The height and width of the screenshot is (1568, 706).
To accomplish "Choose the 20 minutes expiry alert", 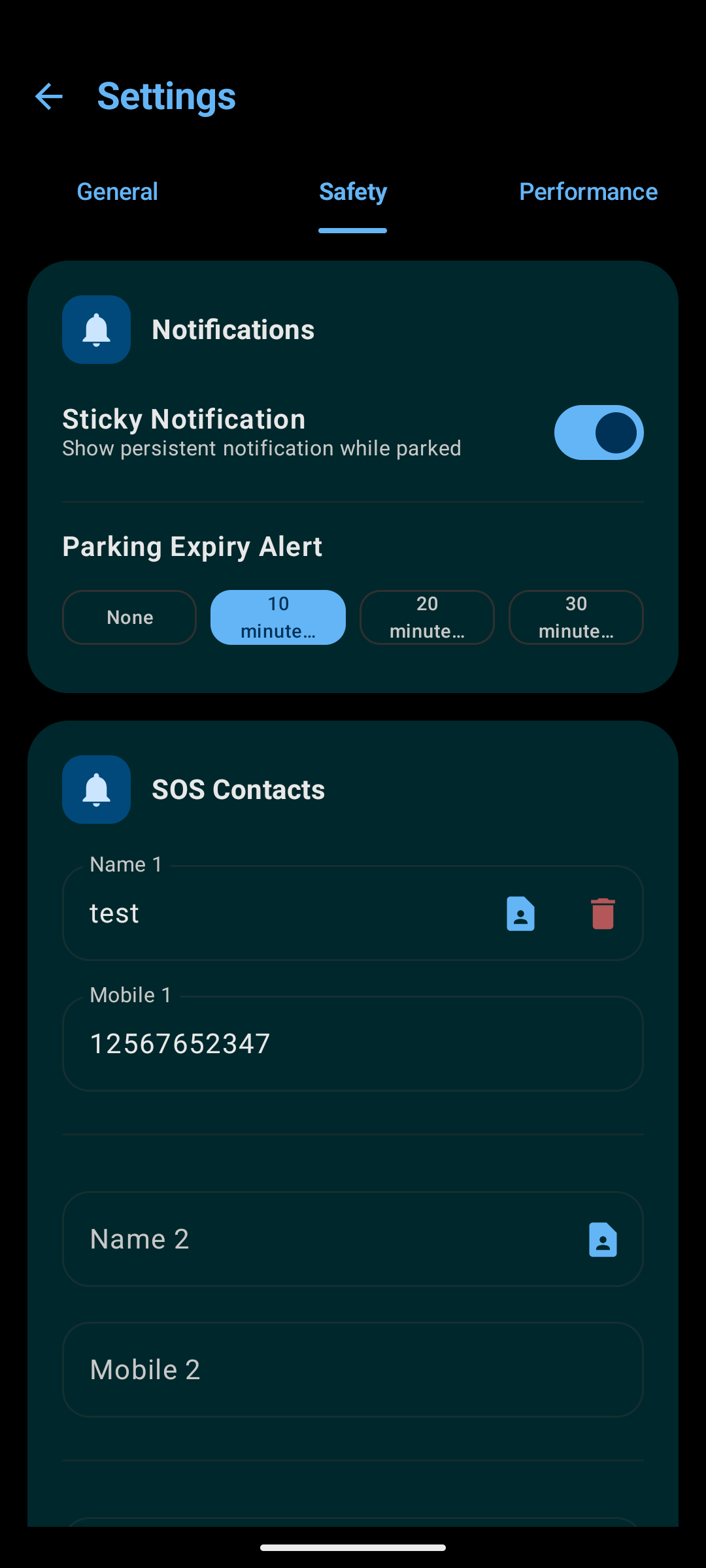I will point(427,617).
